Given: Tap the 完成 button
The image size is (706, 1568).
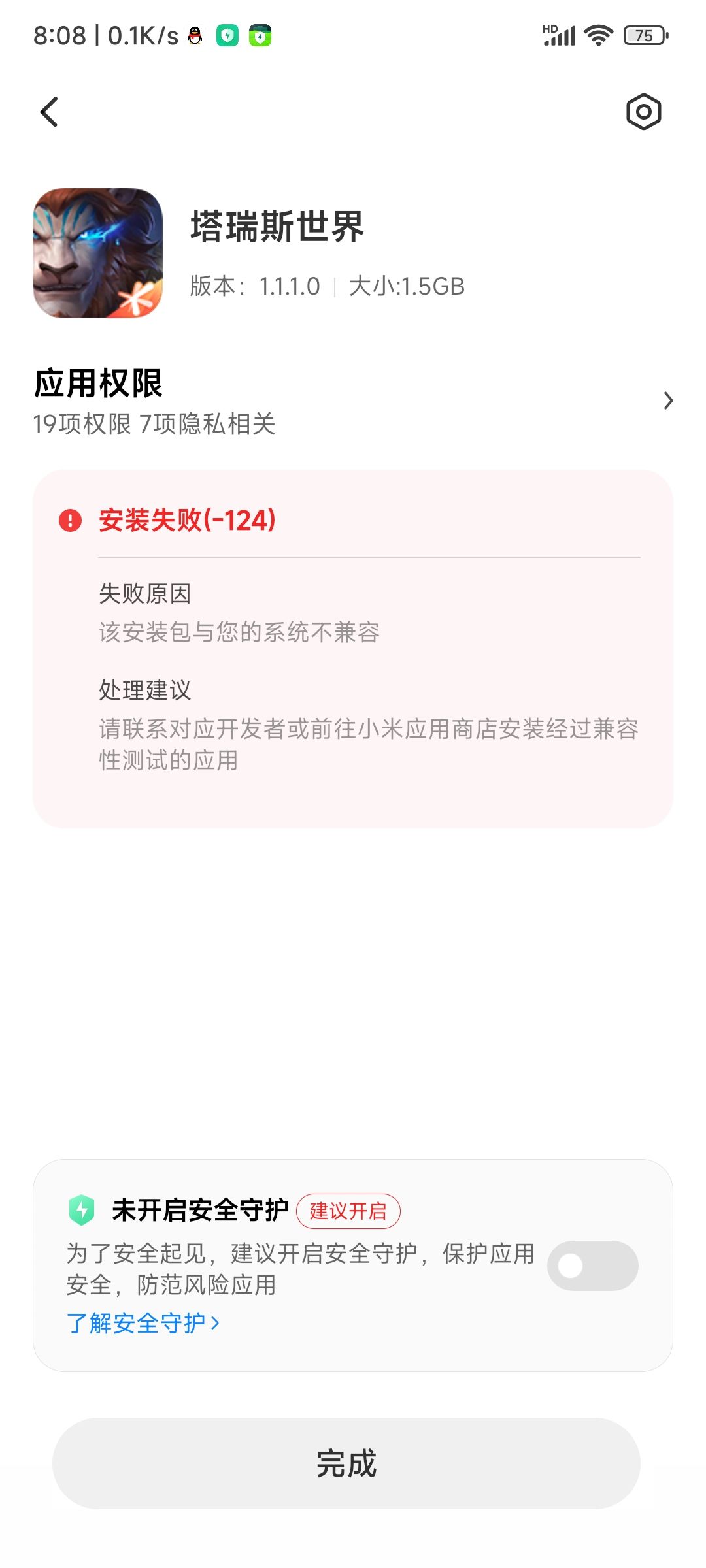Looking at the screenshot, I should [x=346, y=1463].
